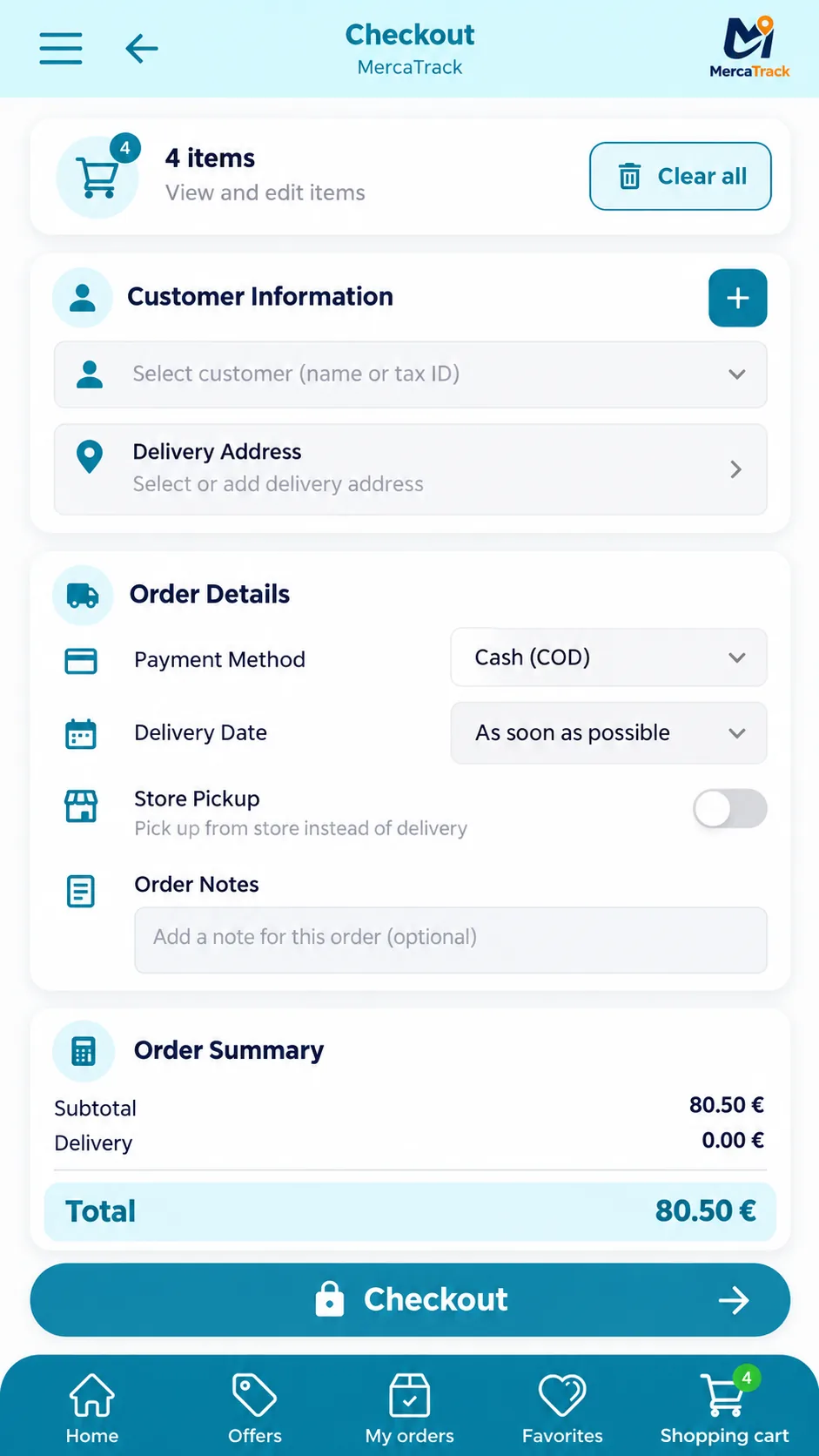819x1456 pixels.
Task: Open the Delivery Address row
Action: (x=410, y=468)
